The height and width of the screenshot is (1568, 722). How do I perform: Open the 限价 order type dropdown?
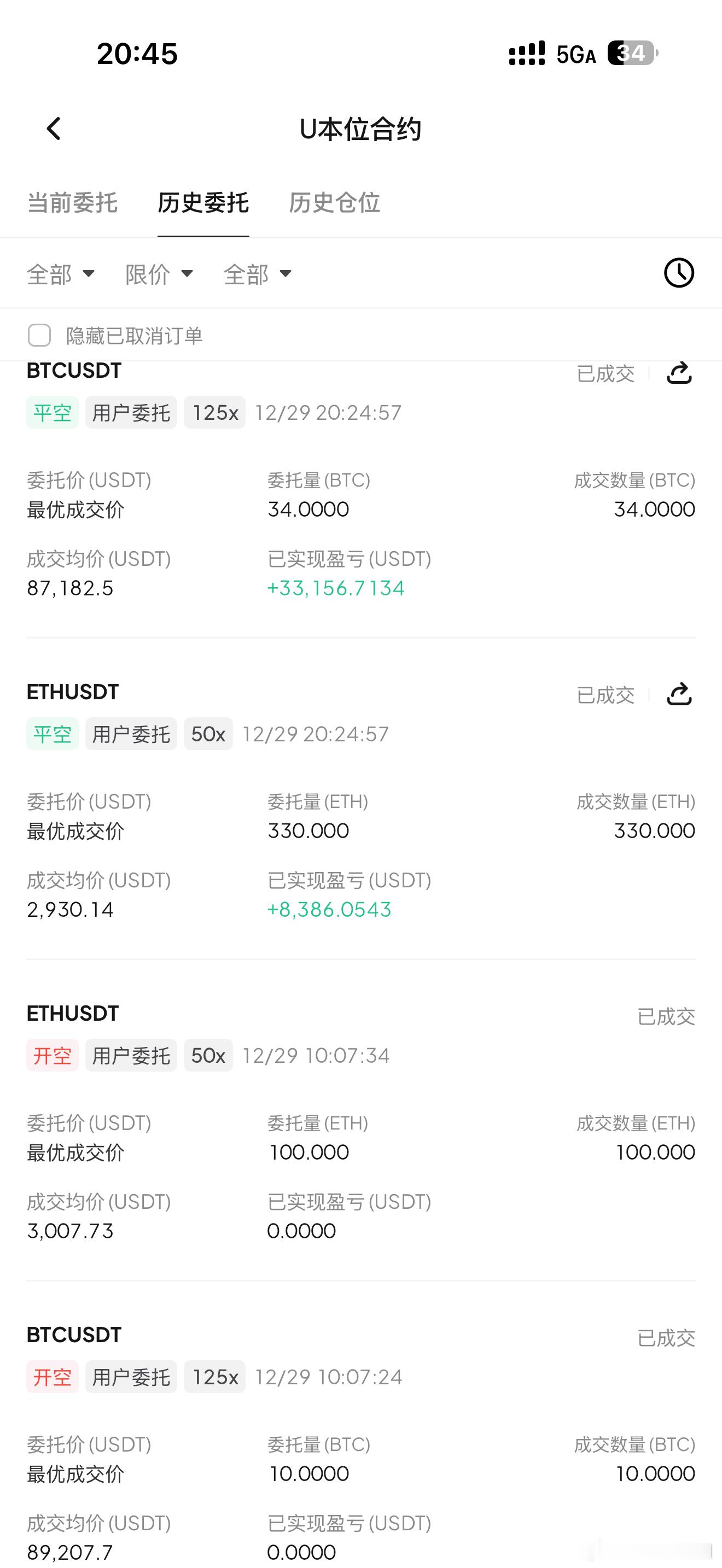(159, 274)
